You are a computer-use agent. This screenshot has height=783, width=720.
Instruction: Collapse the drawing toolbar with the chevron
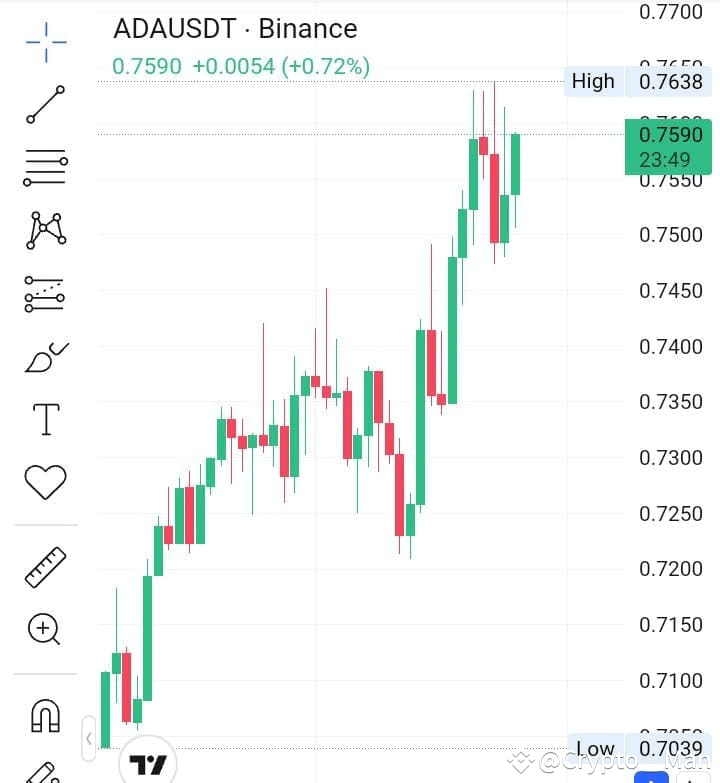pyautogui.click(x=90, y=739)
